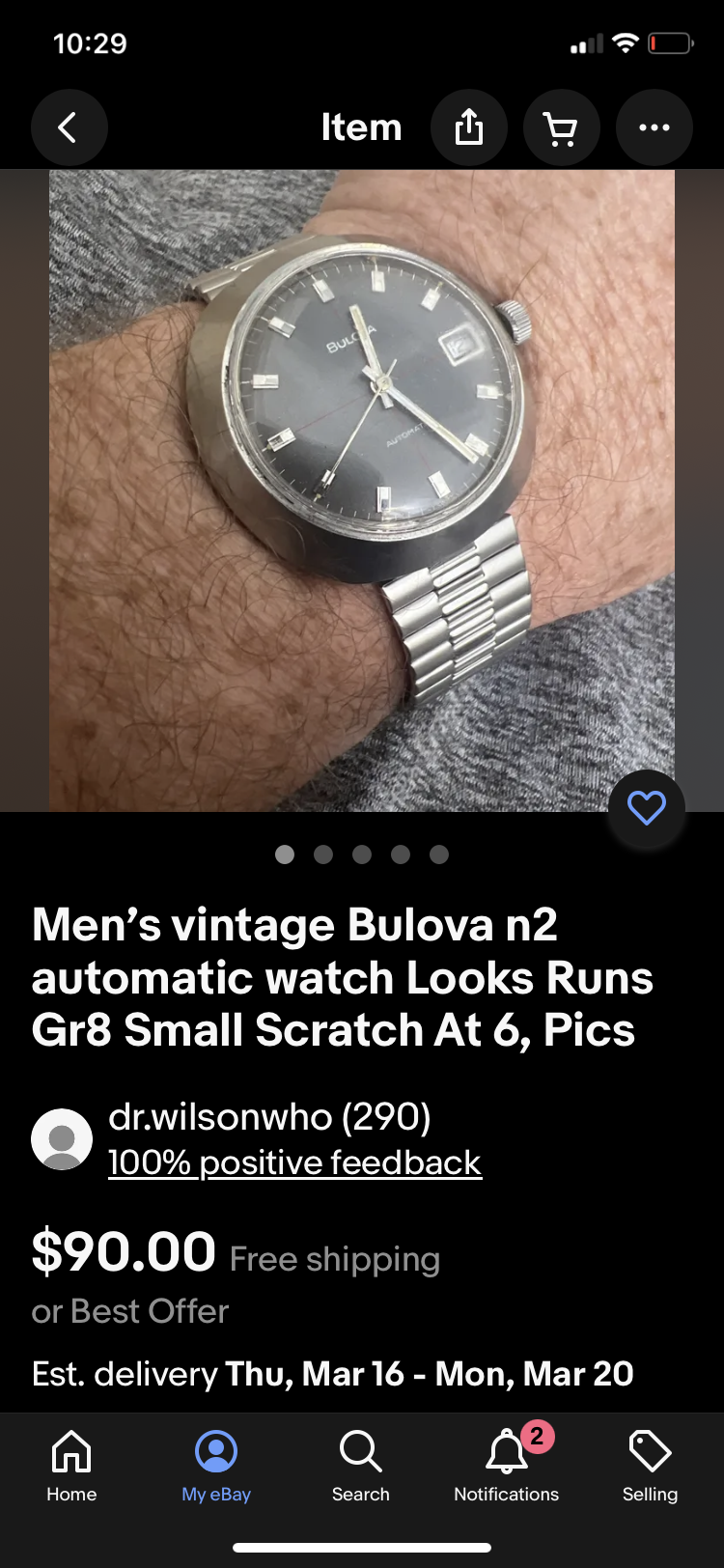
Task: Open the Bulova watch photo
Action: (x=362, y=490)
